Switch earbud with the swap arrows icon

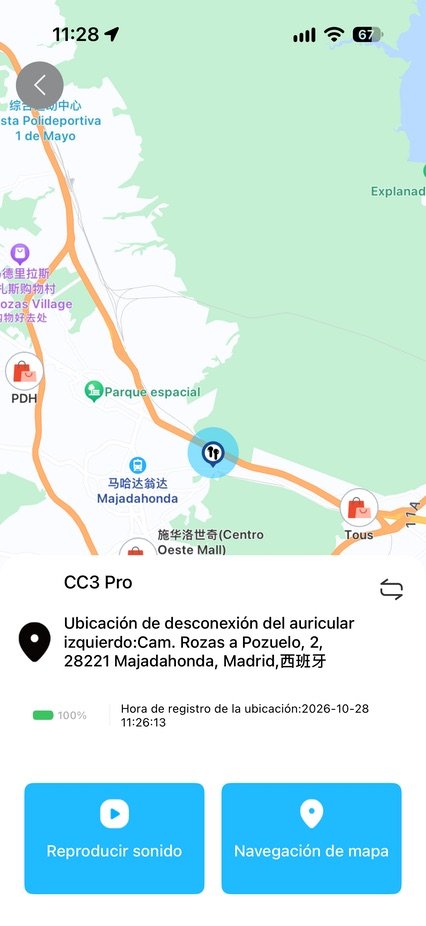(x=391, y=589)
